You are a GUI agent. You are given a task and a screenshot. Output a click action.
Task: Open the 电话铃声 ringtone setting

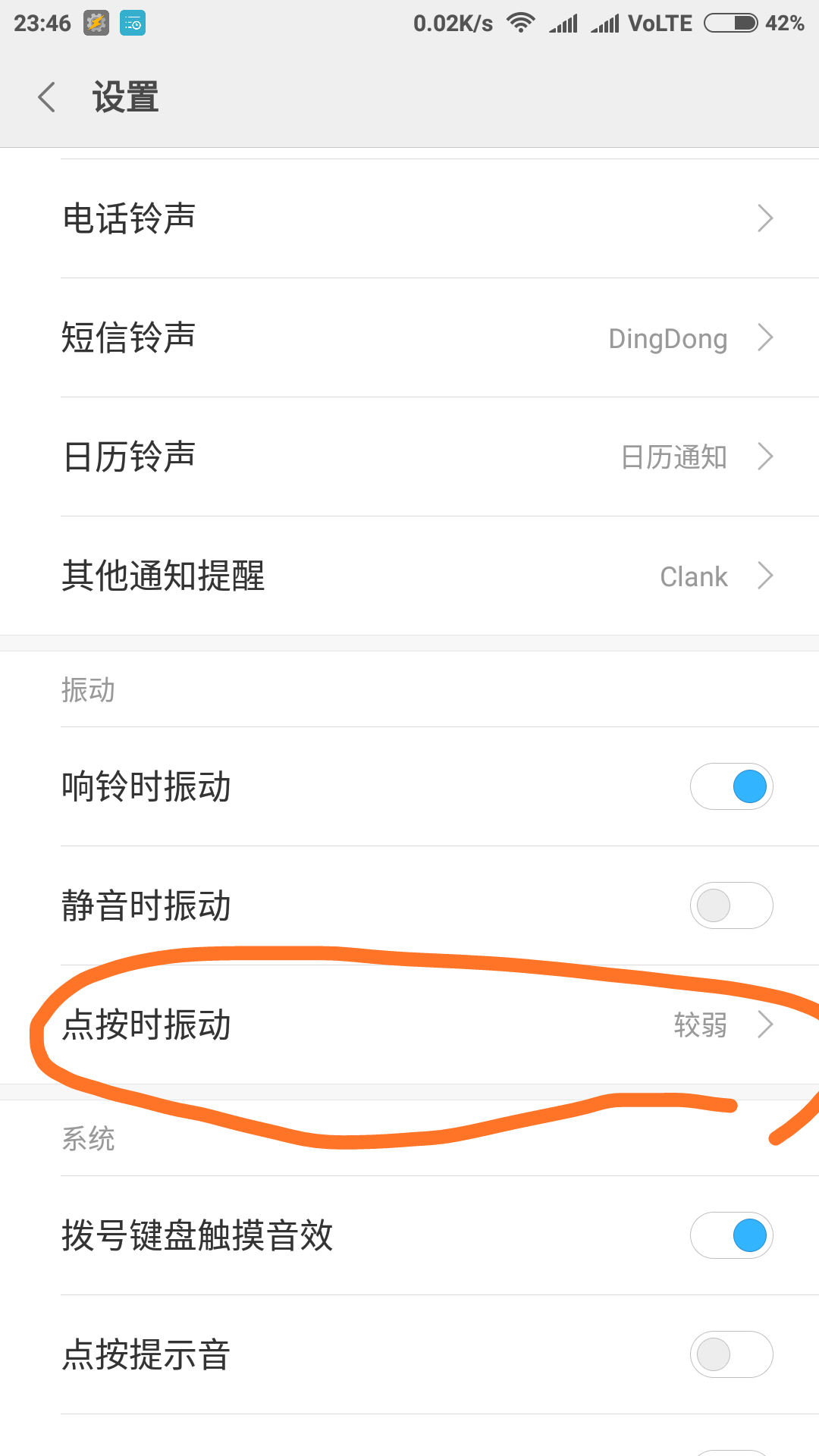[409, 218]
